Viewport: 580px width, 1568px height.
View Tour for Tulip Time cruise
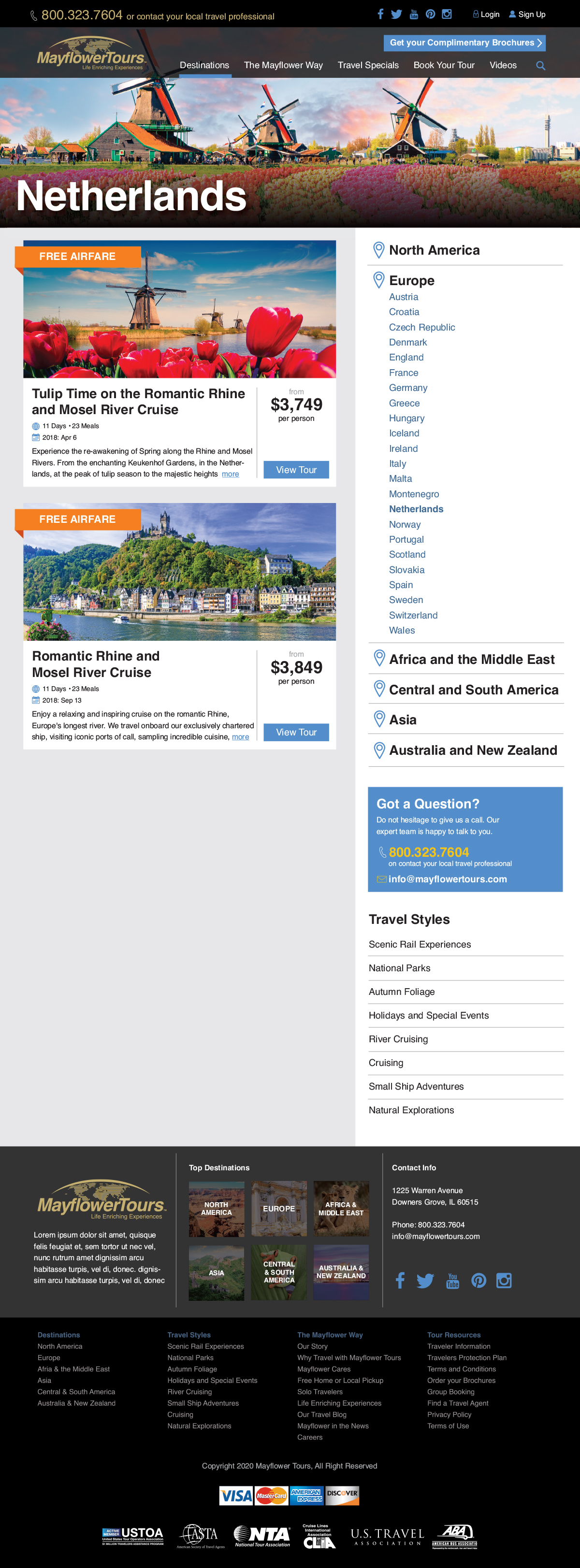pyautogui.click(x=296, y=469)
